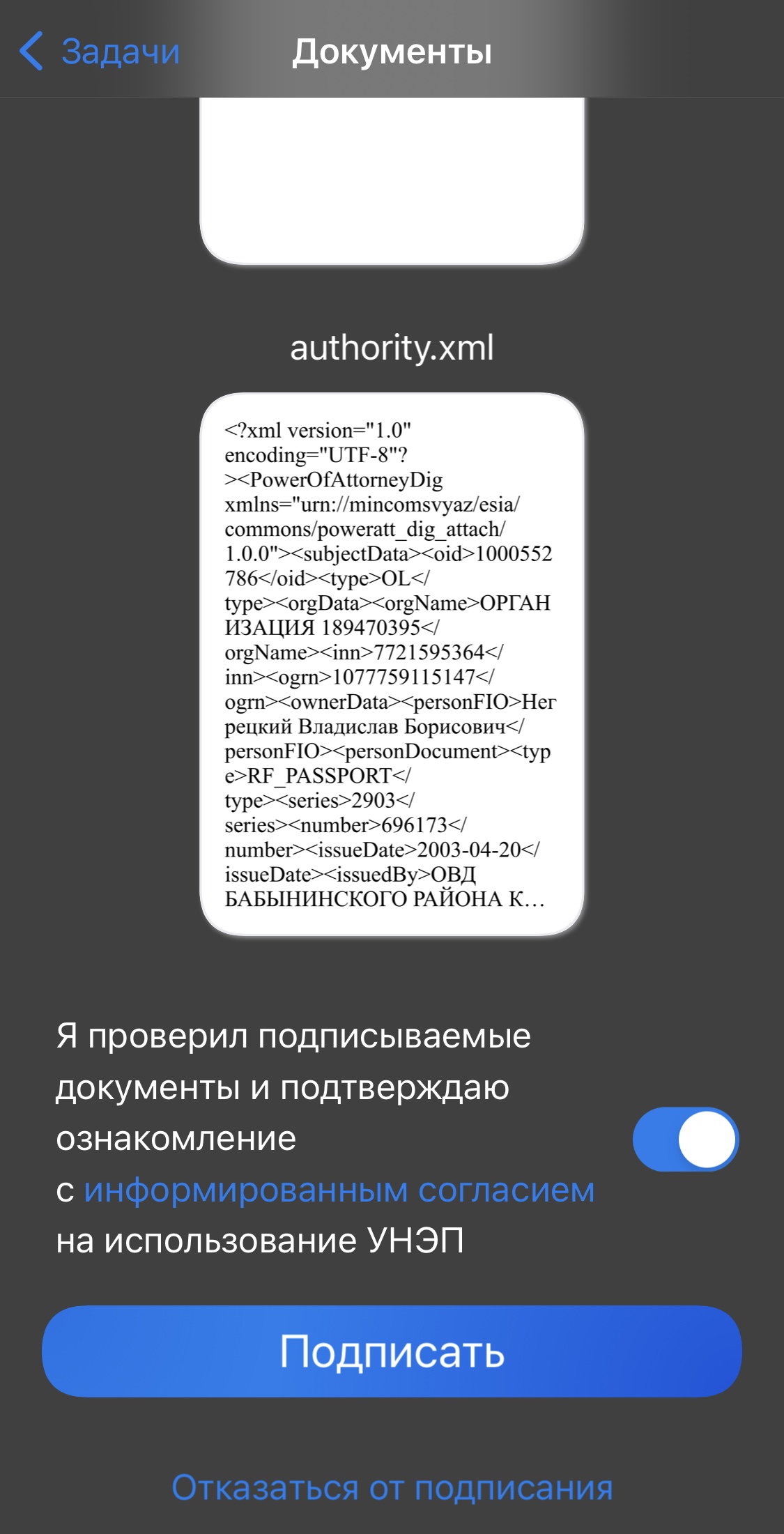The image size is (784, 1534).
Task: Open the информированным согласием link
Action: click(x=339, y=1190)
